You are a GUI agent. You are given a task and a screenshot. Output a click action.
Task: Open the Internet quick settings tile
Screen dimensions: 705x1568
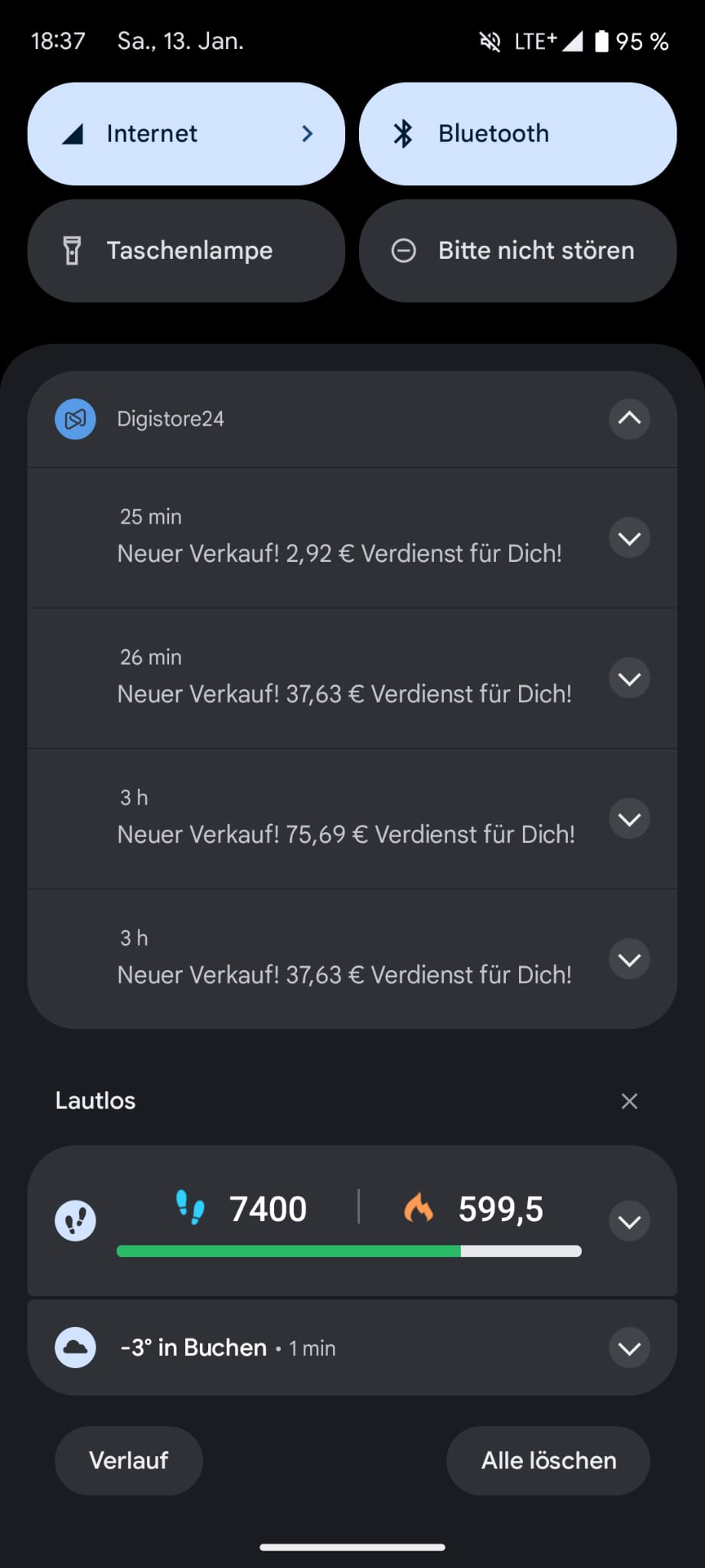(x=186, y=134)
